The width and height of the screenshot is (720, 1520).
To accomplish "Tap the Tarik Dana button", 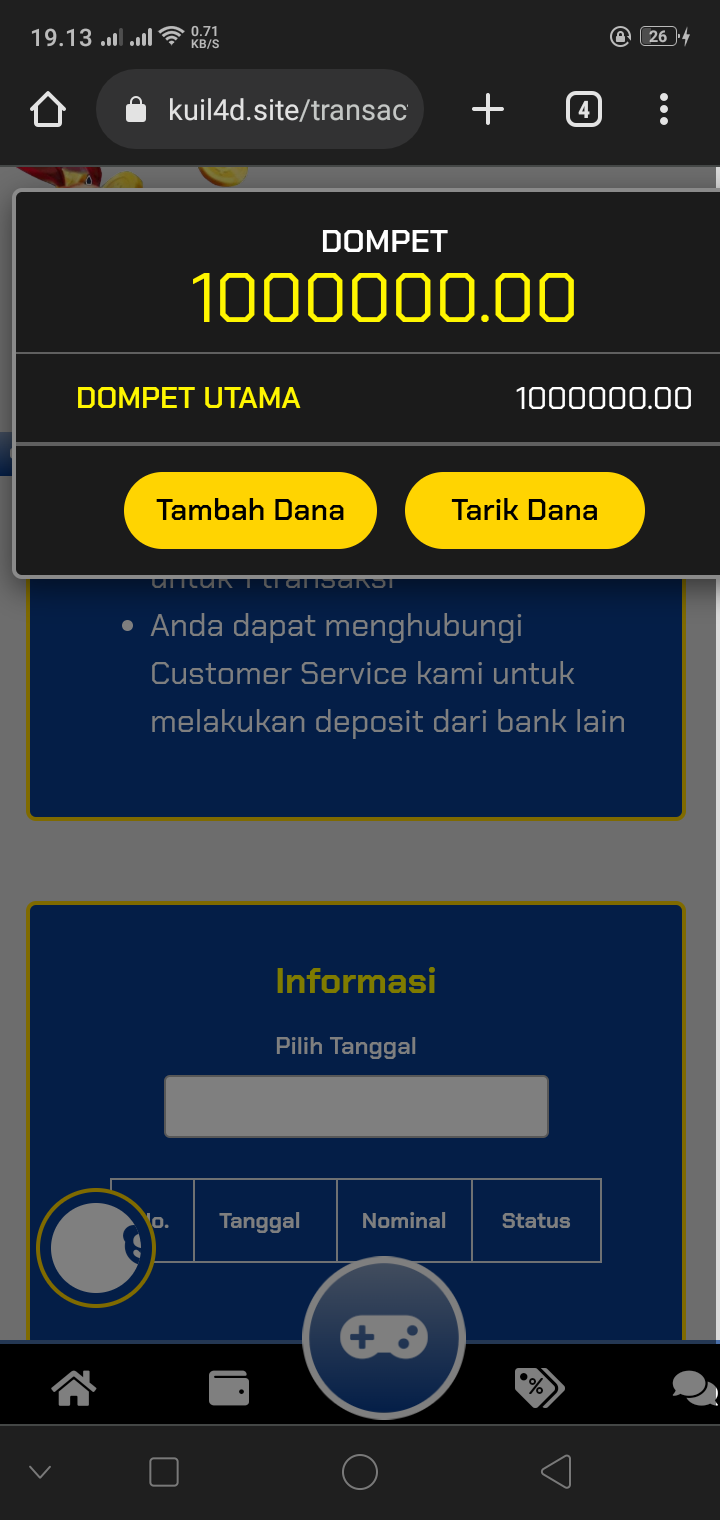I will coord(524,510).
